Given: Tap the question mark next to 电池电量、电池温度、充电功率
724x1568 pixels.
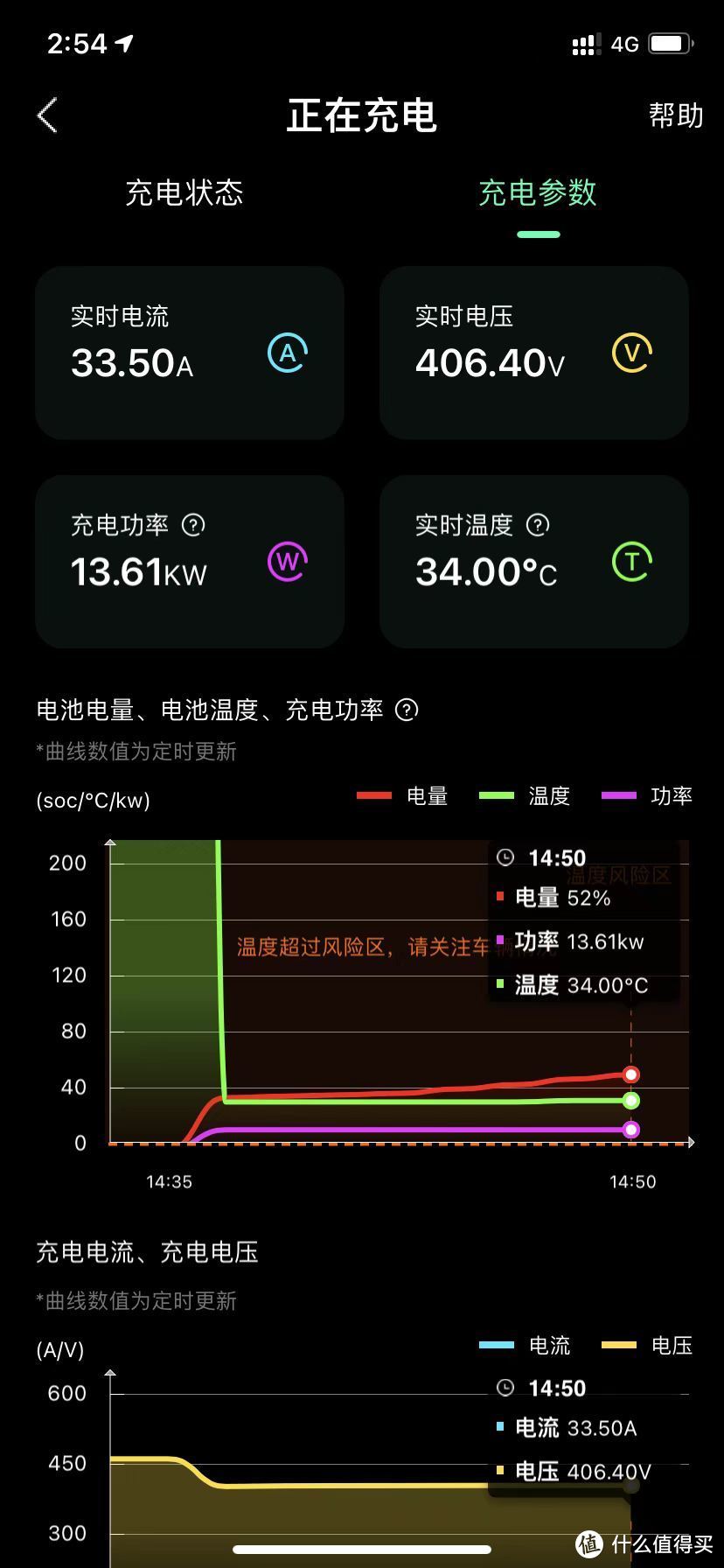Looking at the screenshot, I should coord(407,710).
